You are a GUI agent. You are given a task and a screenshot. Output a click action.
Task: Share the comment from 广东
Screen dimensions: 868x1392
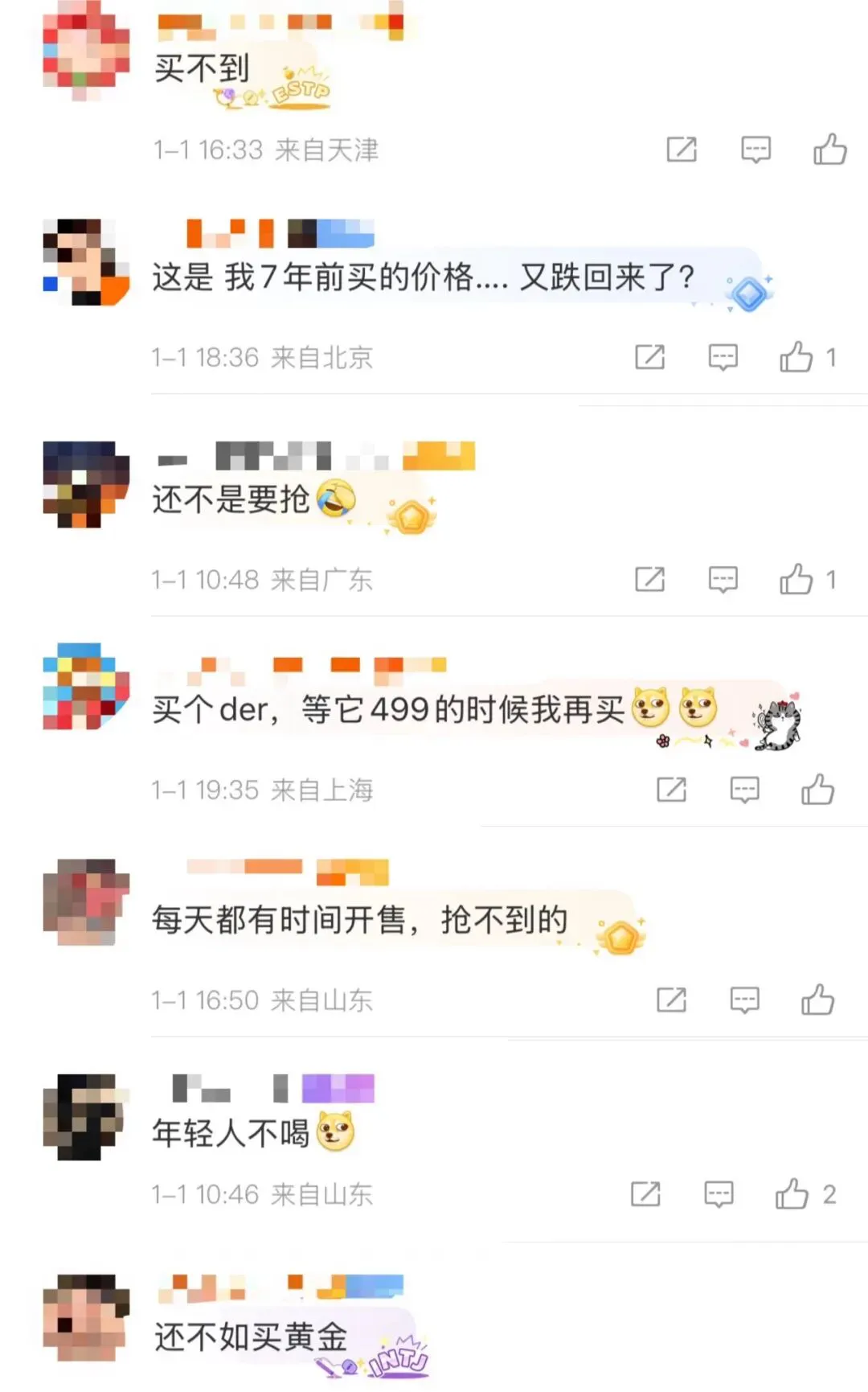click(649, 579)
